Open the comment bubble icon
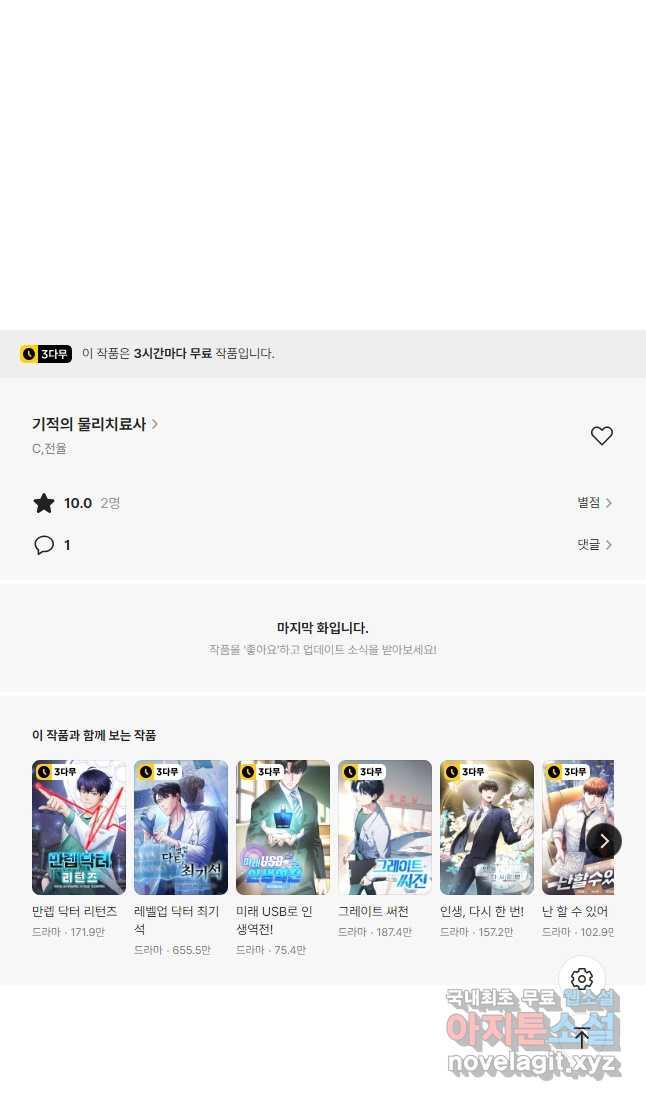 click(44, 545)
